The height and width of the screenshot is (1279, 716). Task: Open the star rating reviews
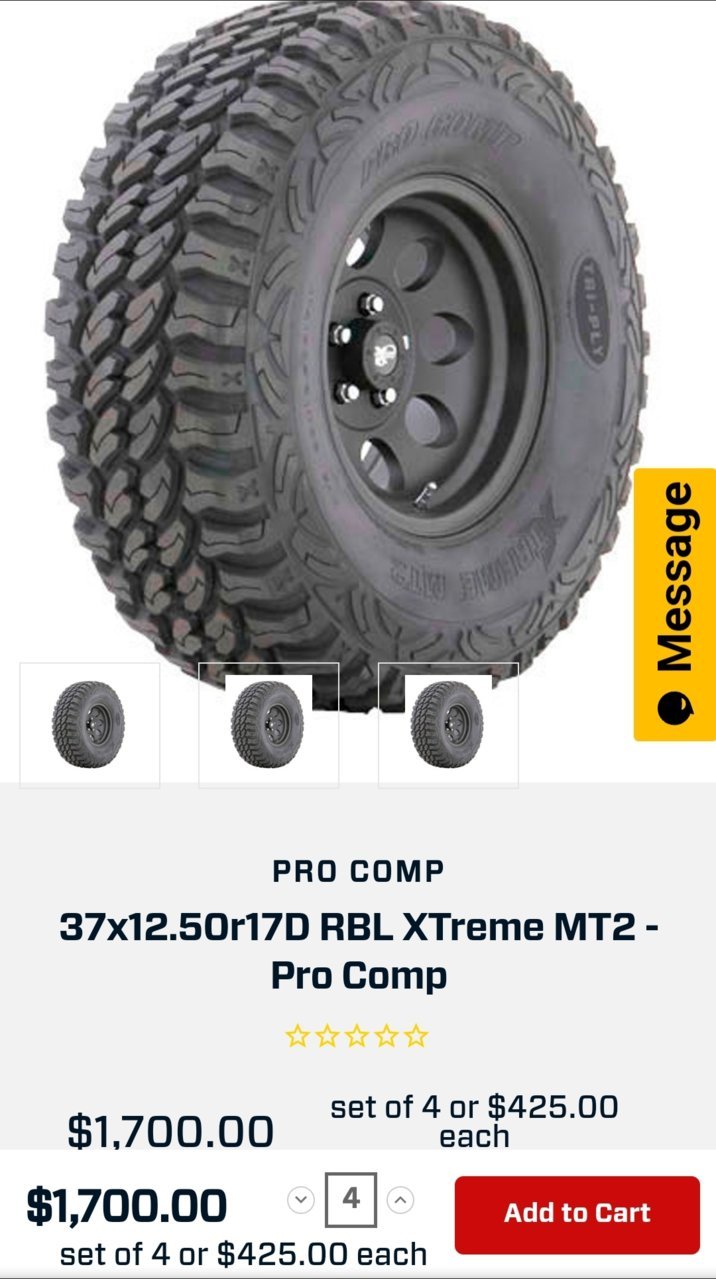[x=357, y=1036]
